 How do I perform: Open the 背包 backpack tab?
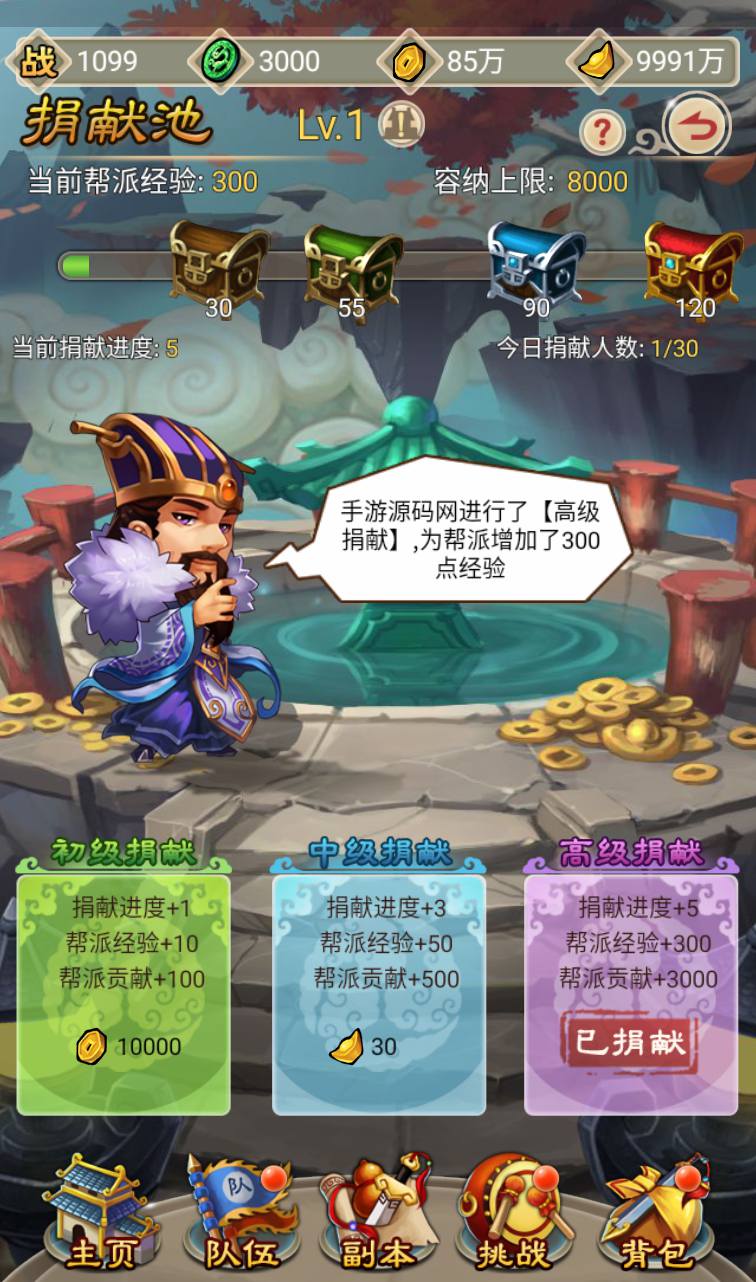click(x=652, y=1214)
